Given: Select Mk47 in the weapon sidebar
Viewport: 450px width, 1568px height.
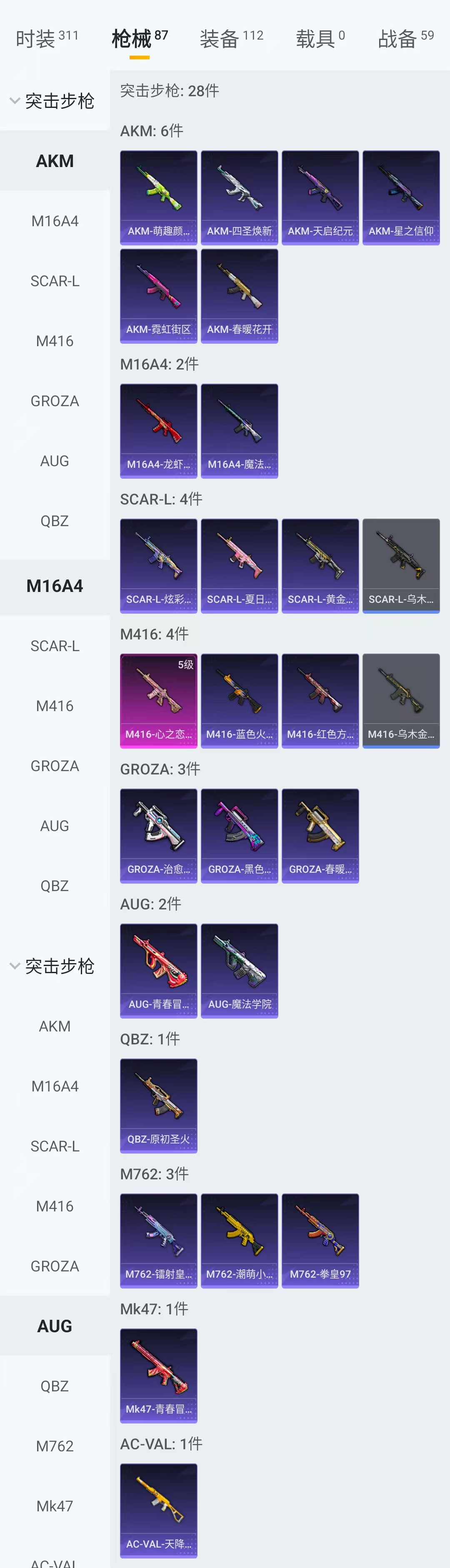Looking at the screenshot, I should click(55, 1506).
